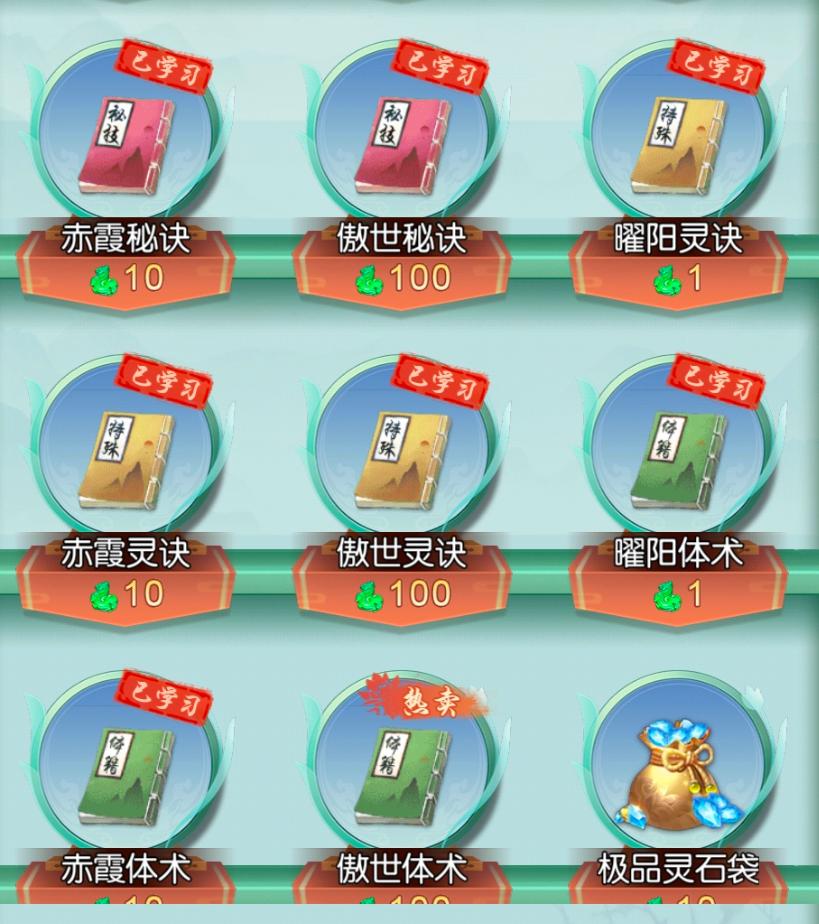The width and height of the screenshot is (819, 924).
Task: Select the 傲世秘诀 skill book
Action: click(402, 145)
